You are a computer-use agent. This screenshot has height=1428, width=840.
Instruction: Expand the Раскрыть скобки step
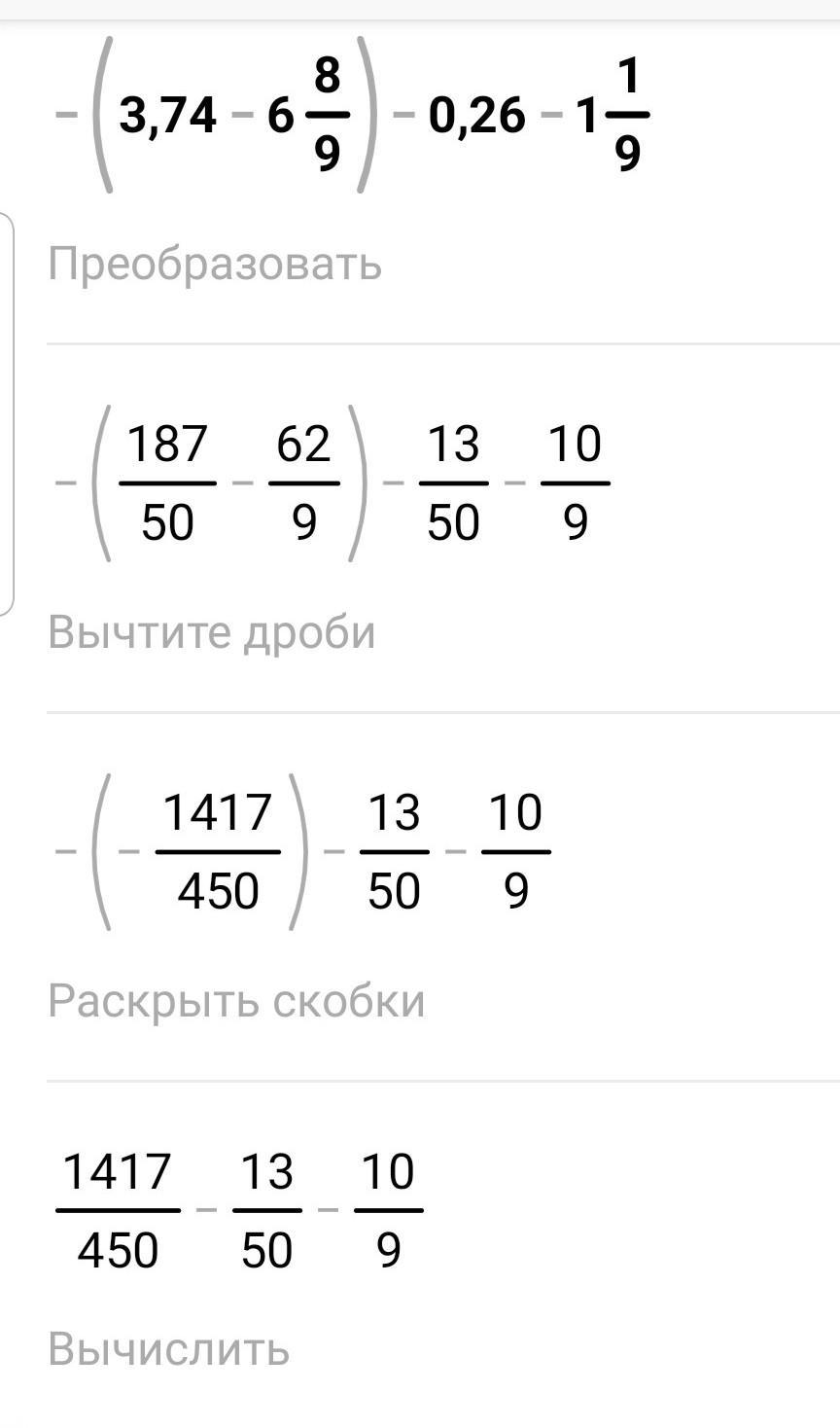pos(236,1001)
